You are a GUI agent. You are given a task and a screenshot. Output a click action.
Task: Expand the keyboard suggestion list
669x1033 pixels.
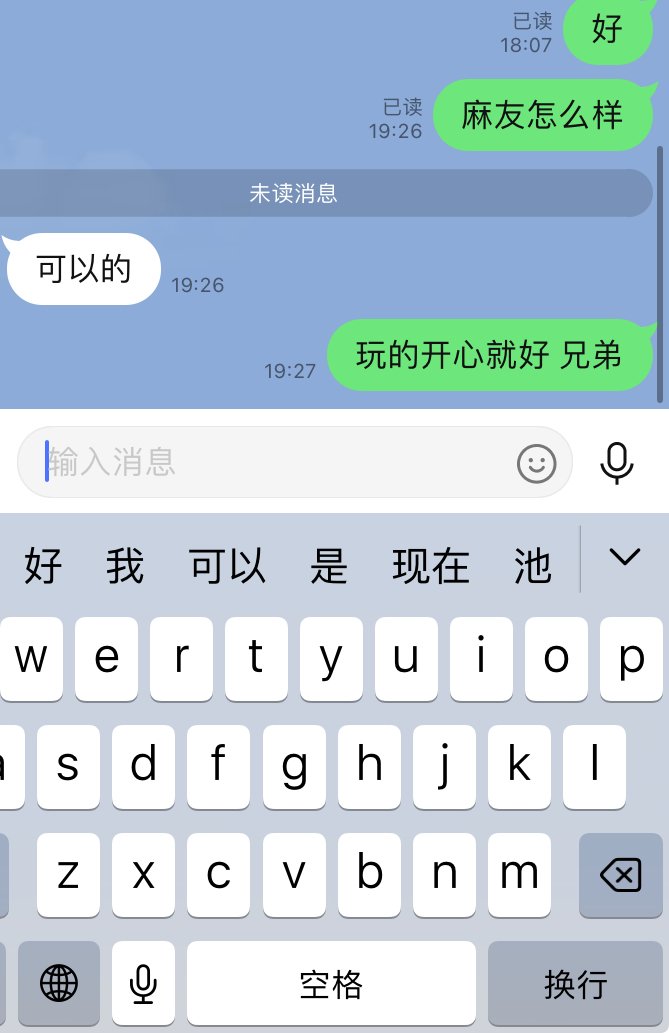click(x=625, y=558)
